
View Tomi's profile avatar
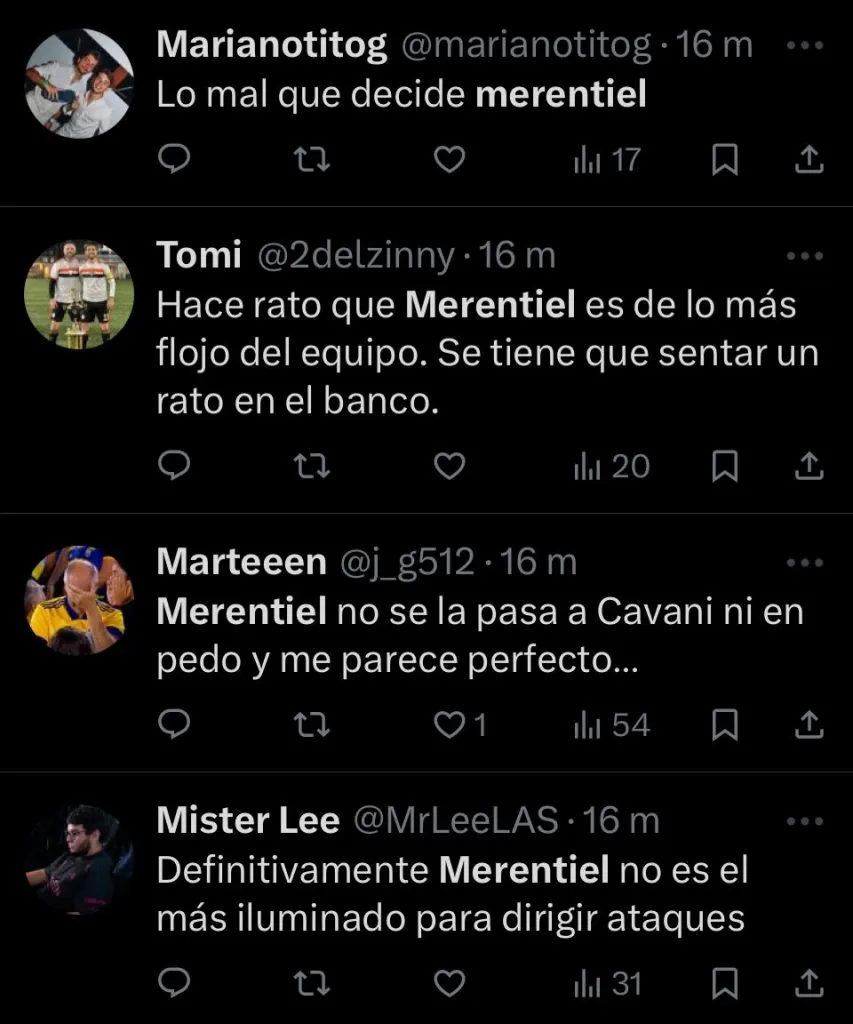[x=79, y=294]
